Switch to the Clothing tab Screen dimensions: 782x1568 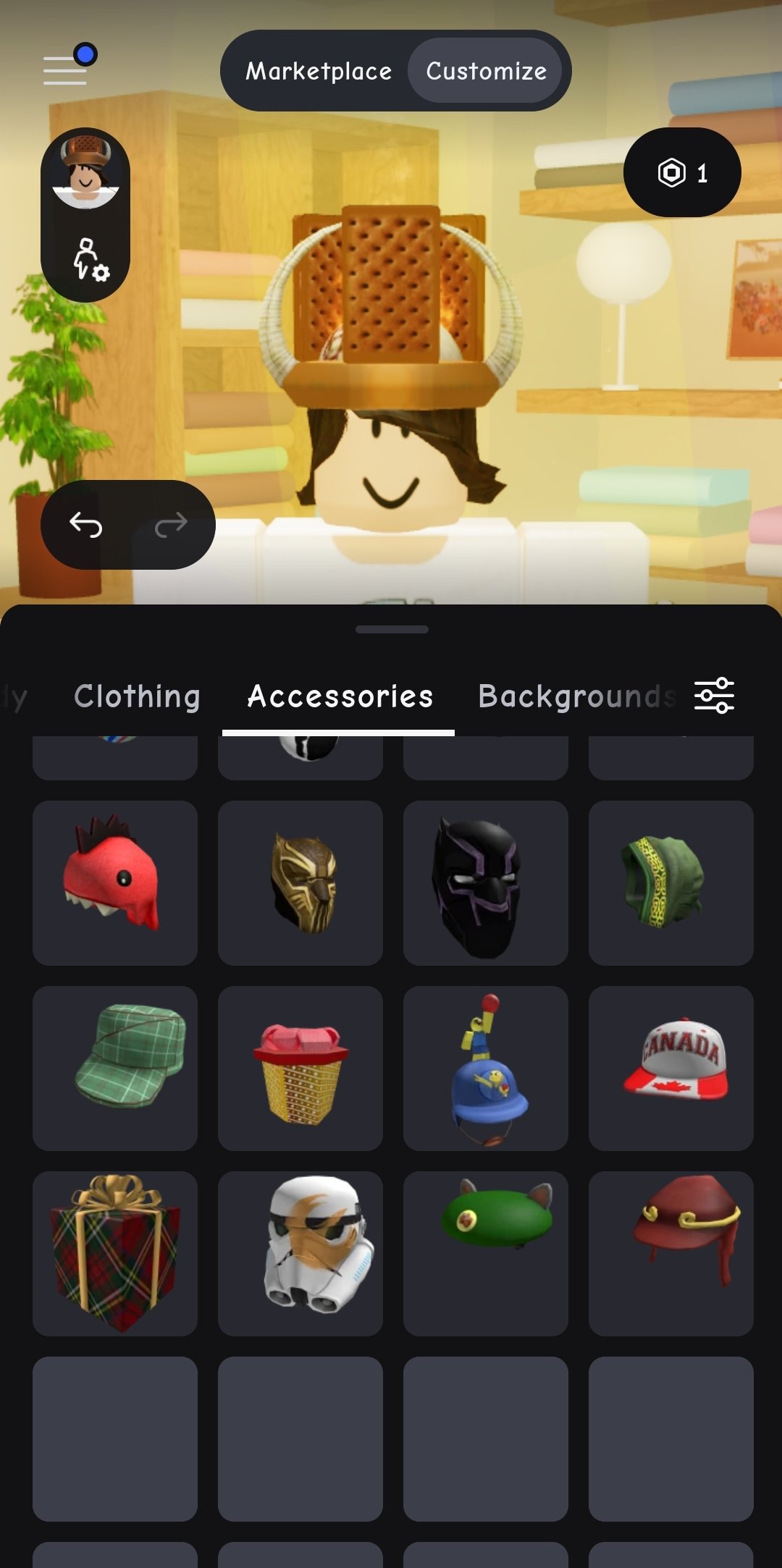click(137, 696)
